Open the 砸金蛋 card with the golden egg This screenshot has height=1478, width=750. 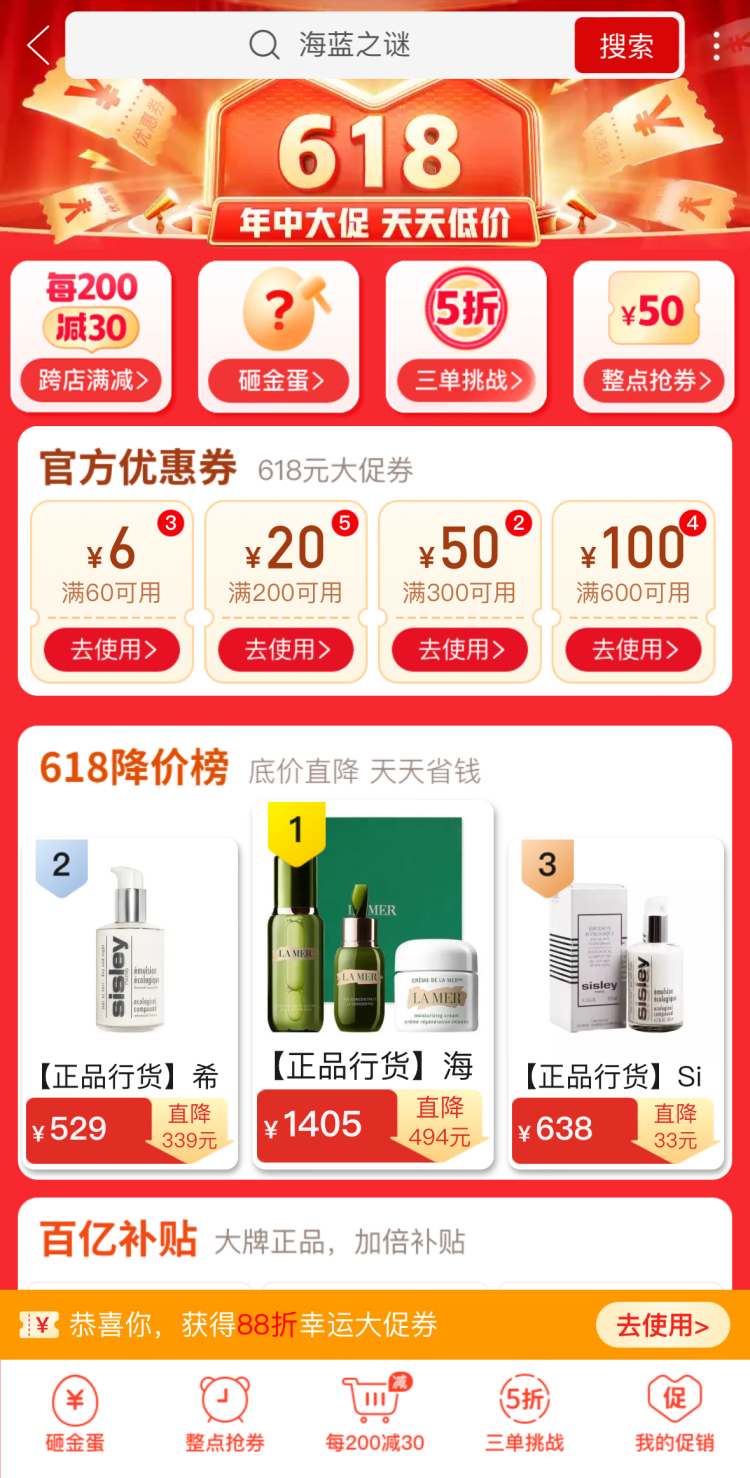(279, 337)
